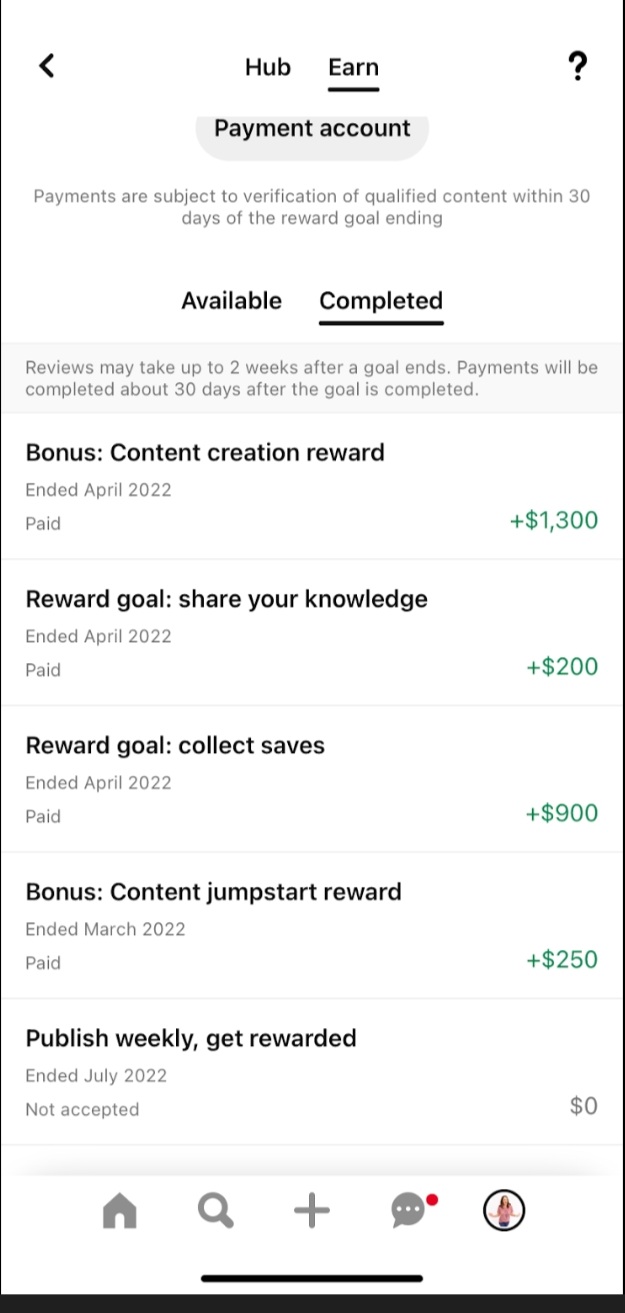625x1313 pixels.
Task: View Bonus: Content jumpstart reward
Action: [311, 925]
